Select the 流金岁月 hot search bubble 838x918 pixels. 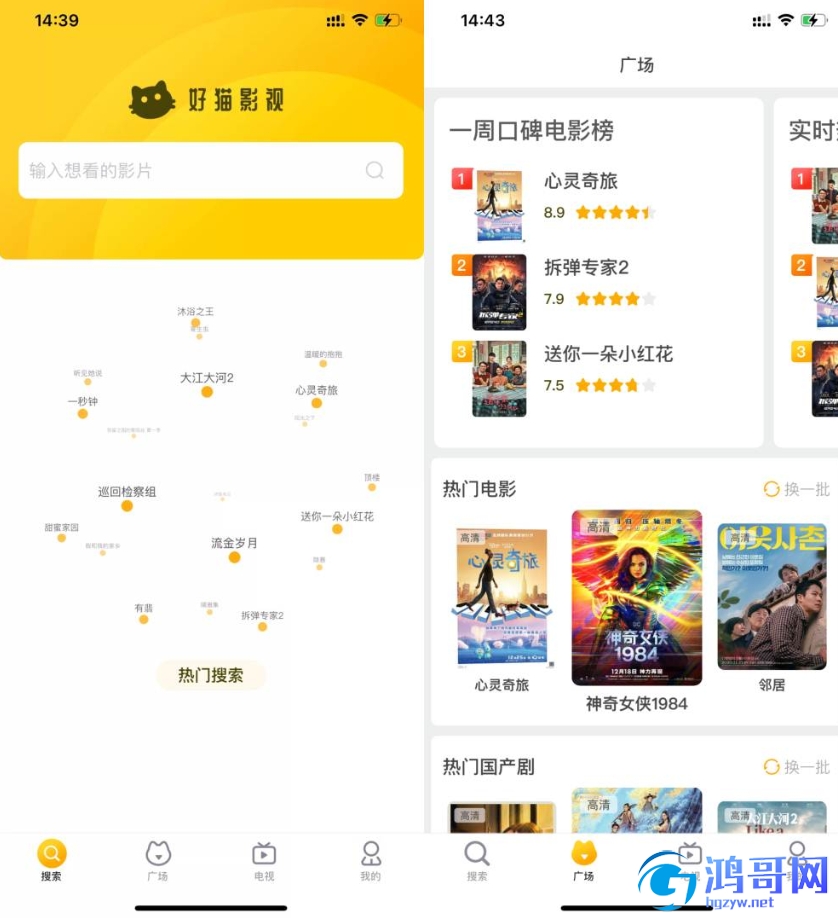click(234, 550)
